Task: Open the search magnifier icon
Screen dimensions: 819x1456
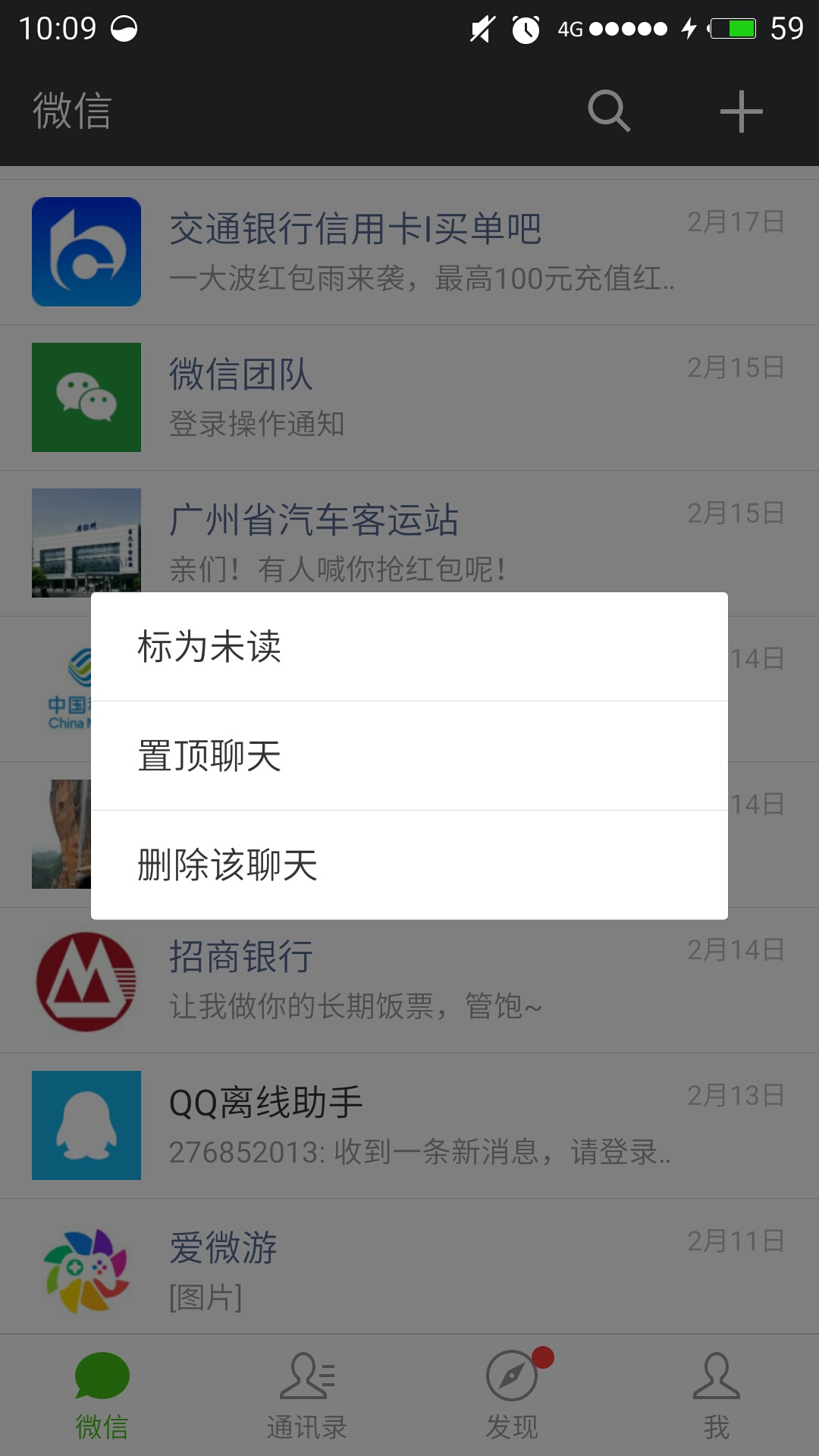Action: (x=609, y=111)
